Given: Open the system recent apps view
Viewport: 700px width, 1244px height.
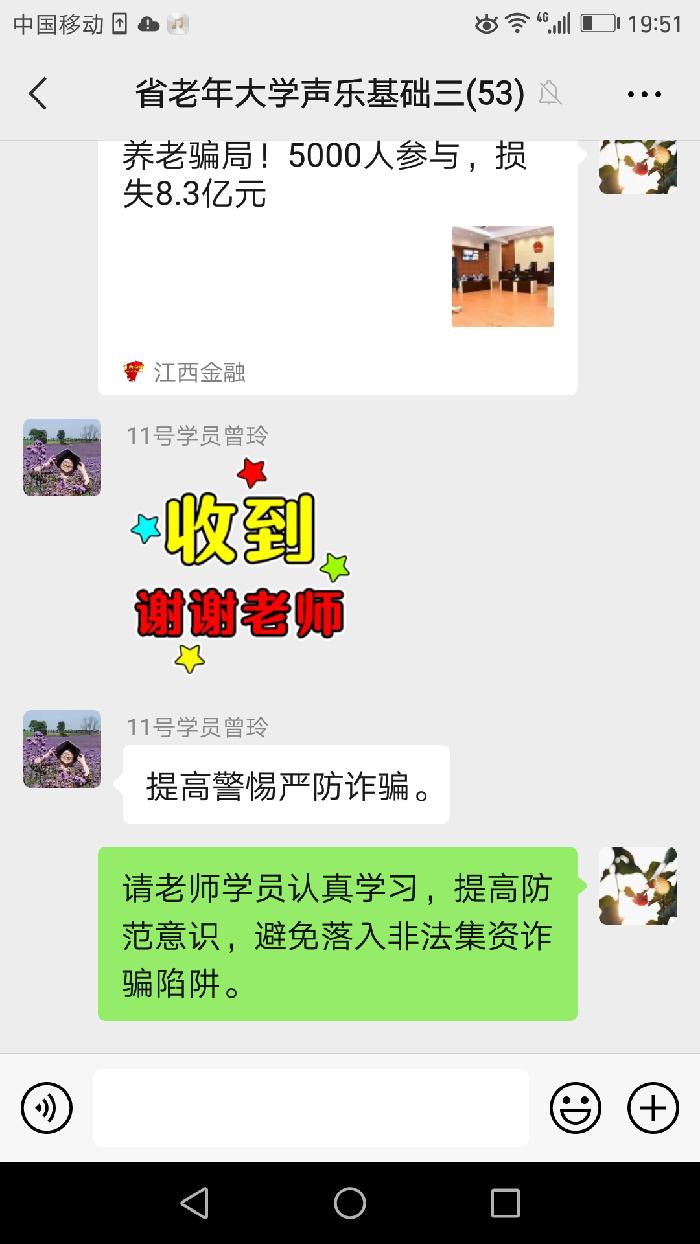Looking at the screenshot, I should pyautogui.click(x=505, y=1203).
